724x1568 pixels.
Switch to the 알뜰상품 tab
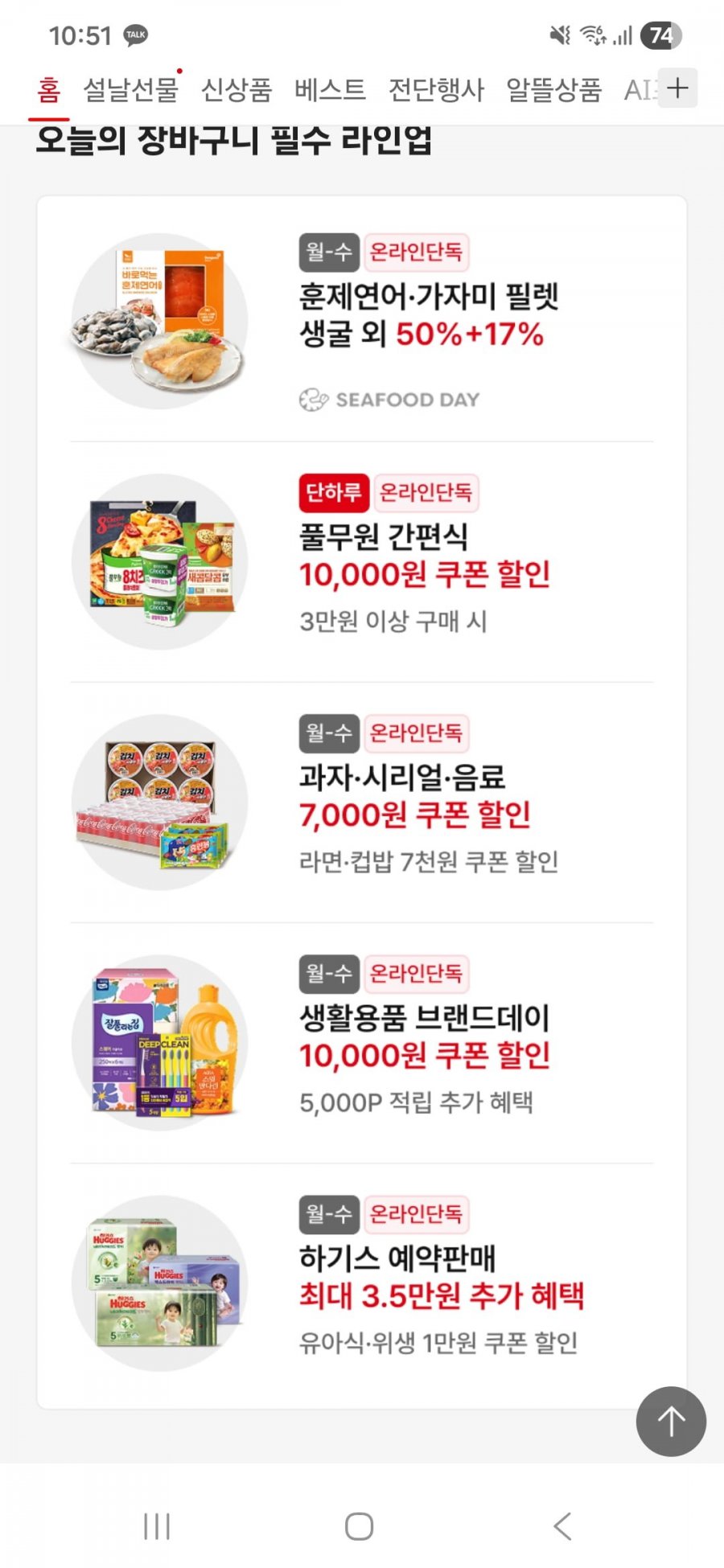point(553,89)
